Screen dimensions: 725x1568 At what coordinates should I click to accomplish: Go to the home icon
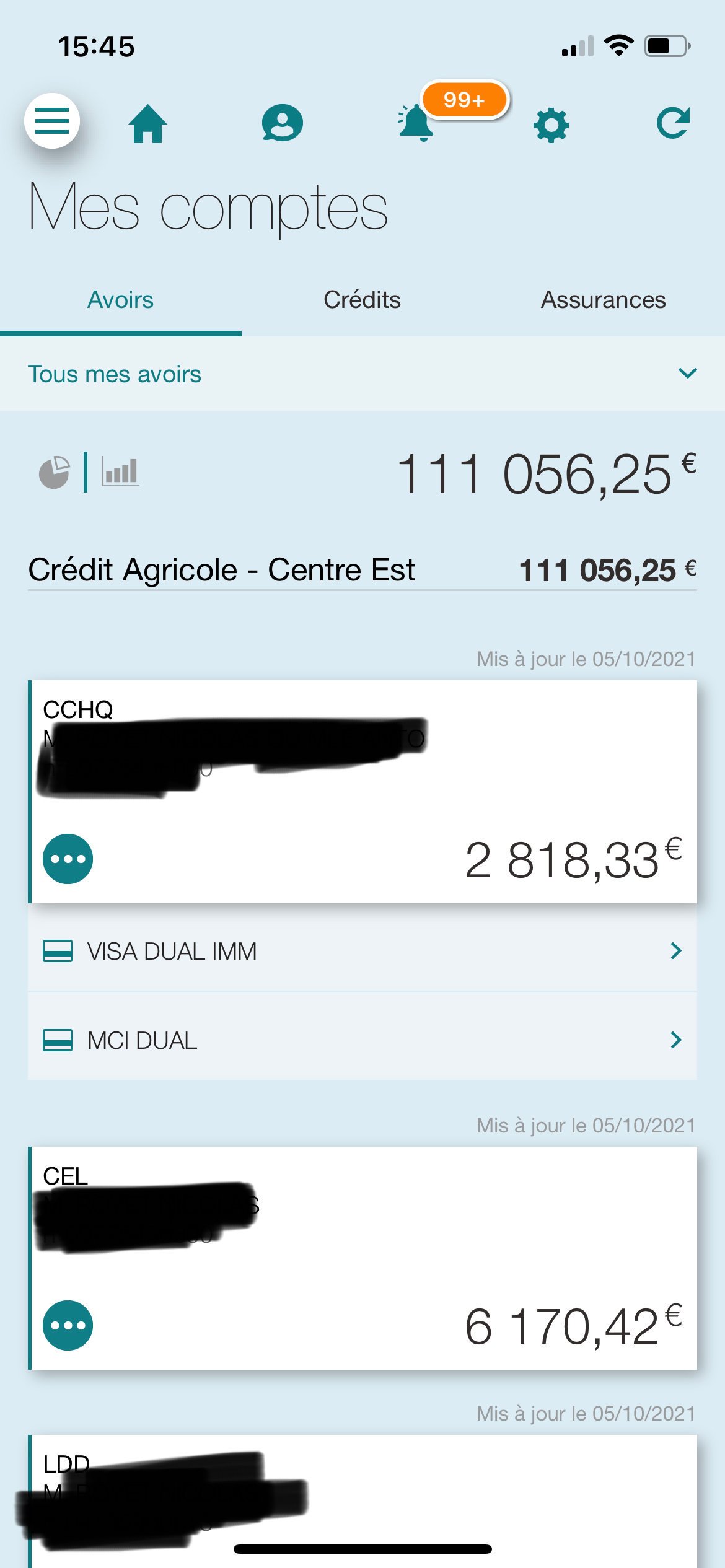147,124
